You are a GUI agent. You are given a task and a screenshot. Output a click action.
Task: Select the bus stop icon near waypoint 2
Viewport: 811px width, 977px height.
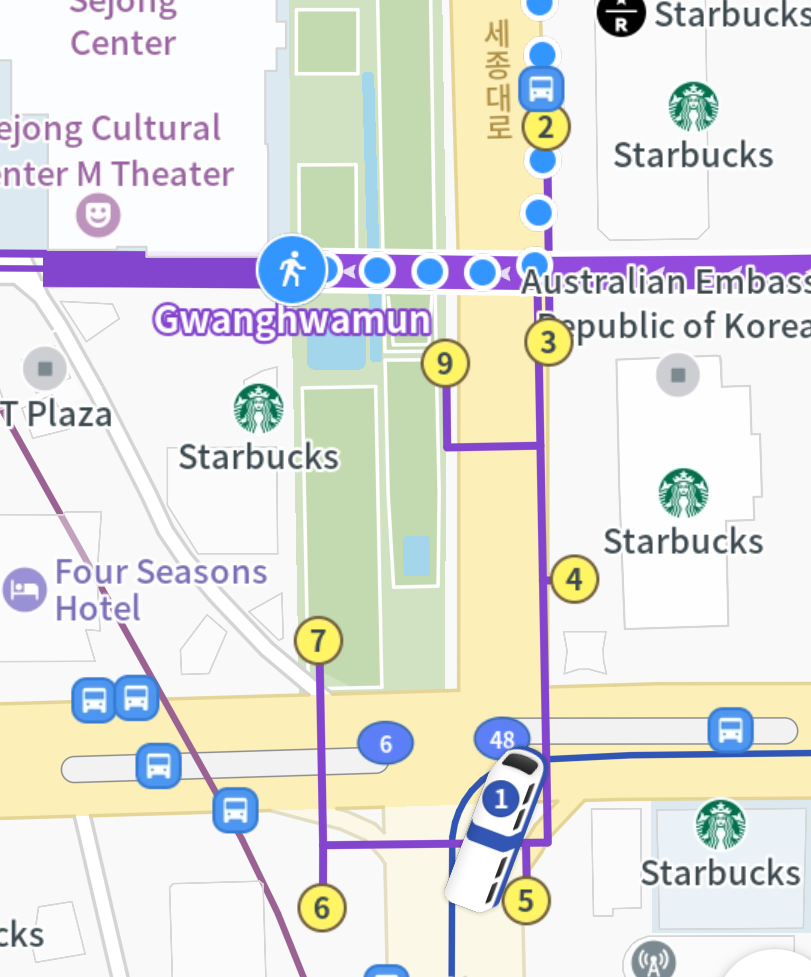tap(541, 88)
